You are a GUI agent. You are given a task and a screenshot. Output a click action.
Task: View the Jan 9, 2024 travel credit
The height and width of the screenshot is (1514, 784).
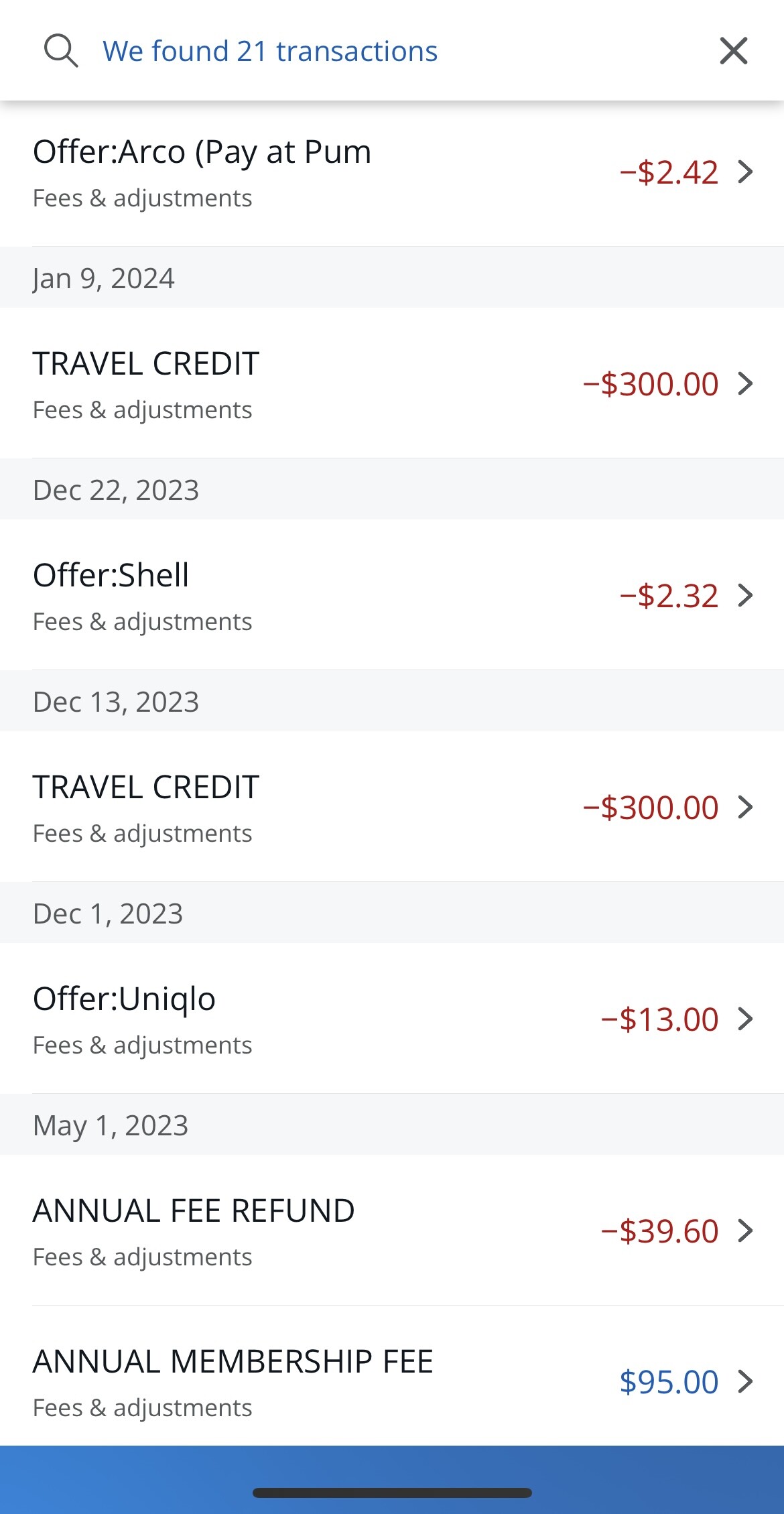tap(392, 384)
